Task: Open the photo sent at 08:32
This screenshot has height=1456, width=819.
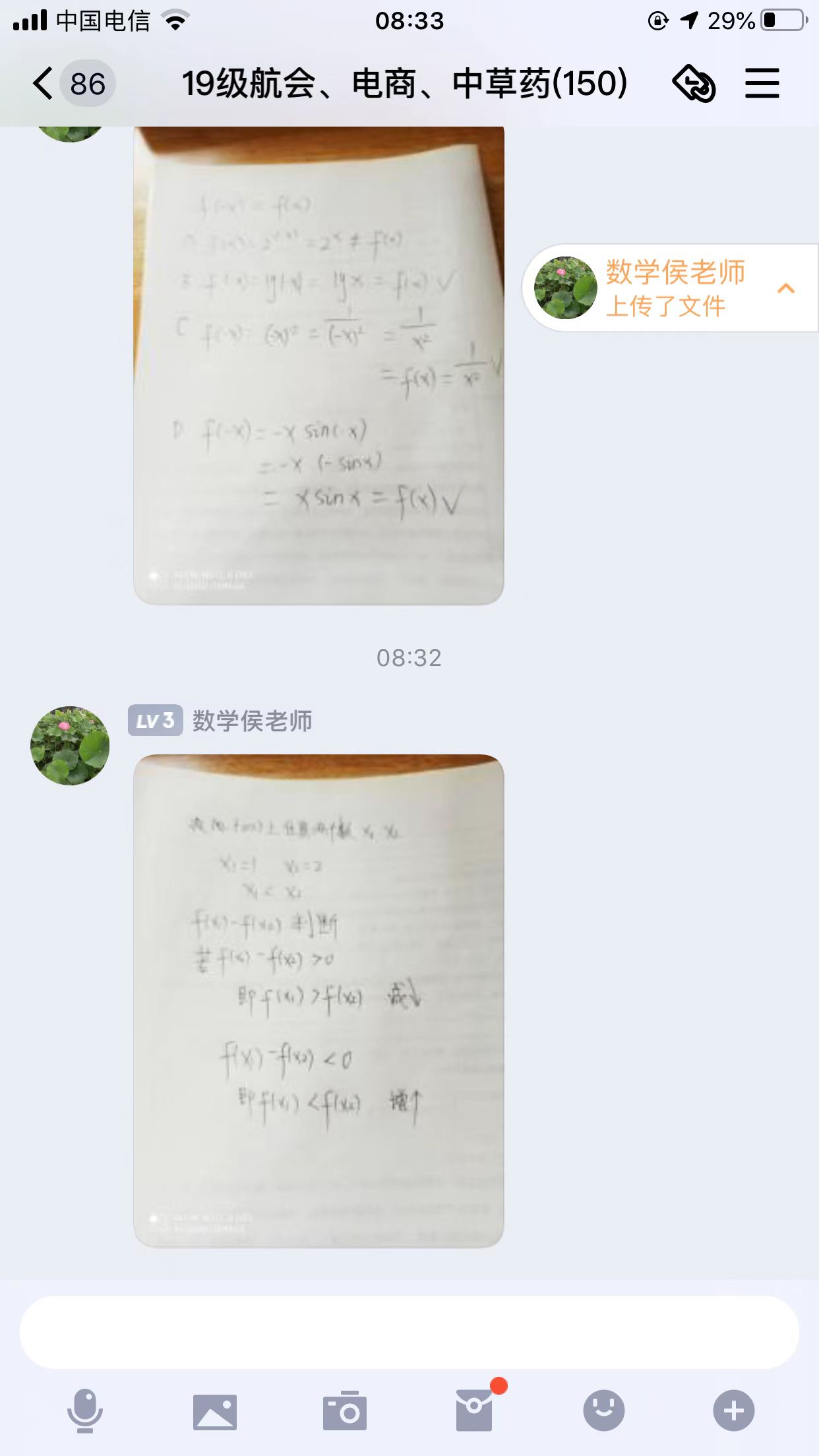Action: coord(318,1000)
